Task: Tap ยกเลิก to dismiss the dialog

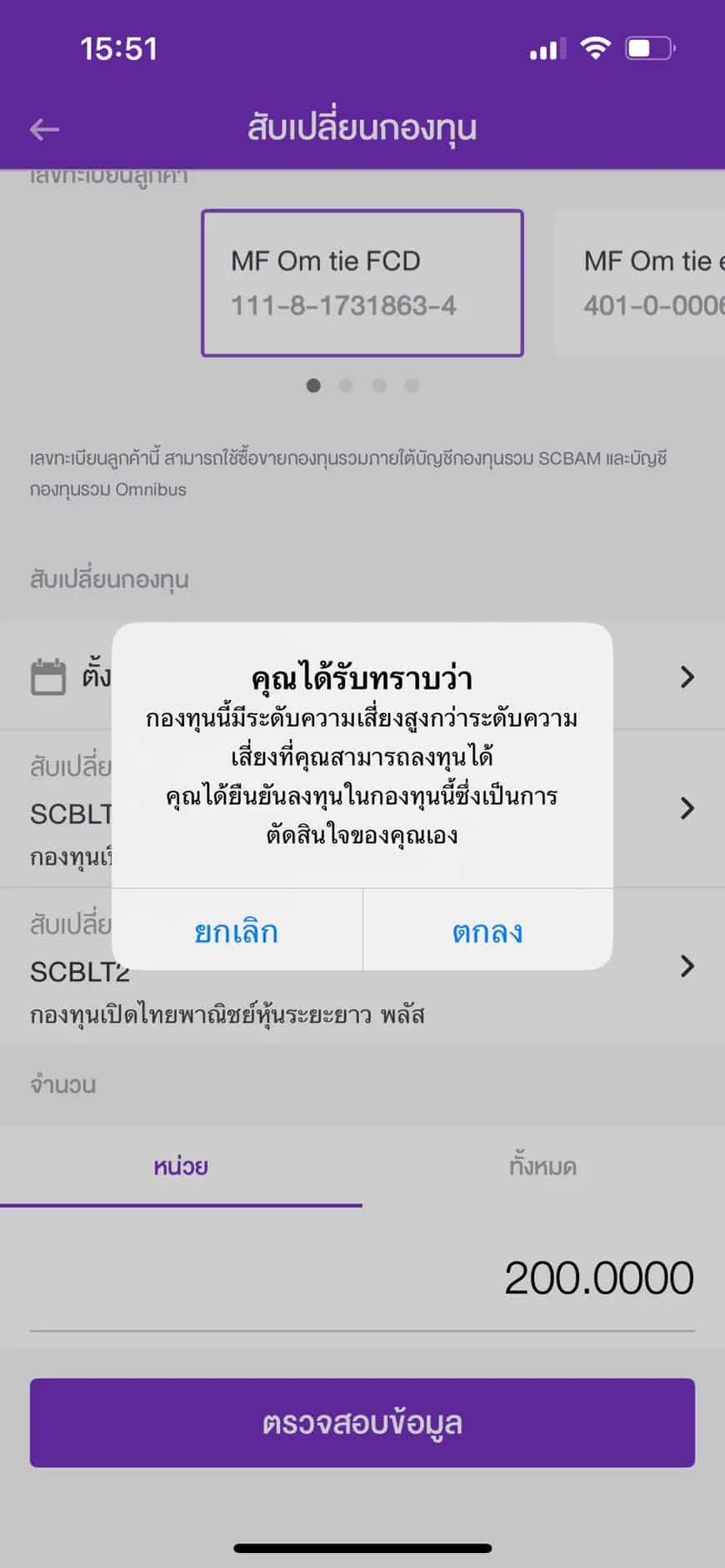Action: [x=237, y=931]
